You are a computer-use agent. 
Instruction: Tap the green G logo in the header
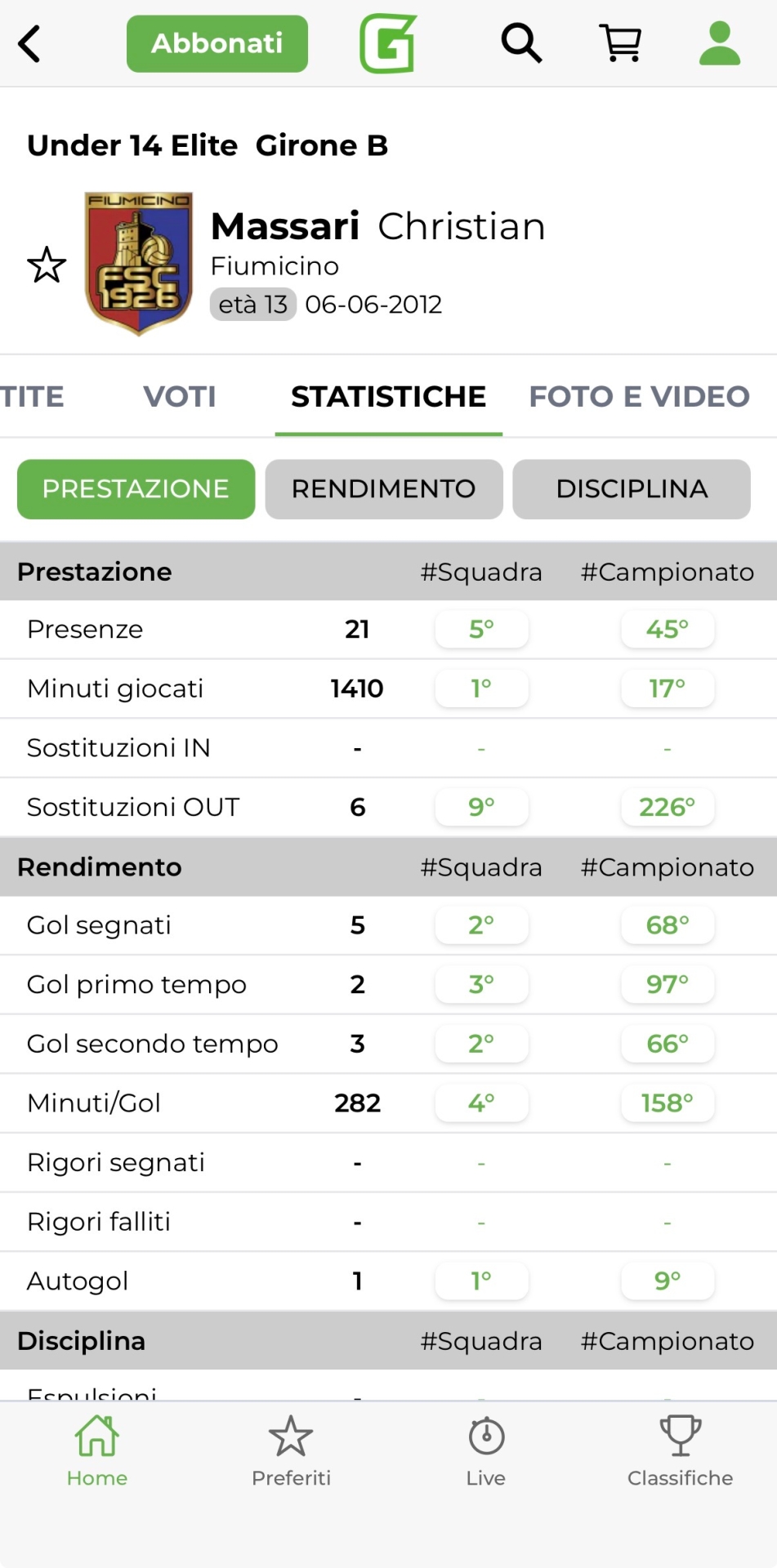click(388, 43)
